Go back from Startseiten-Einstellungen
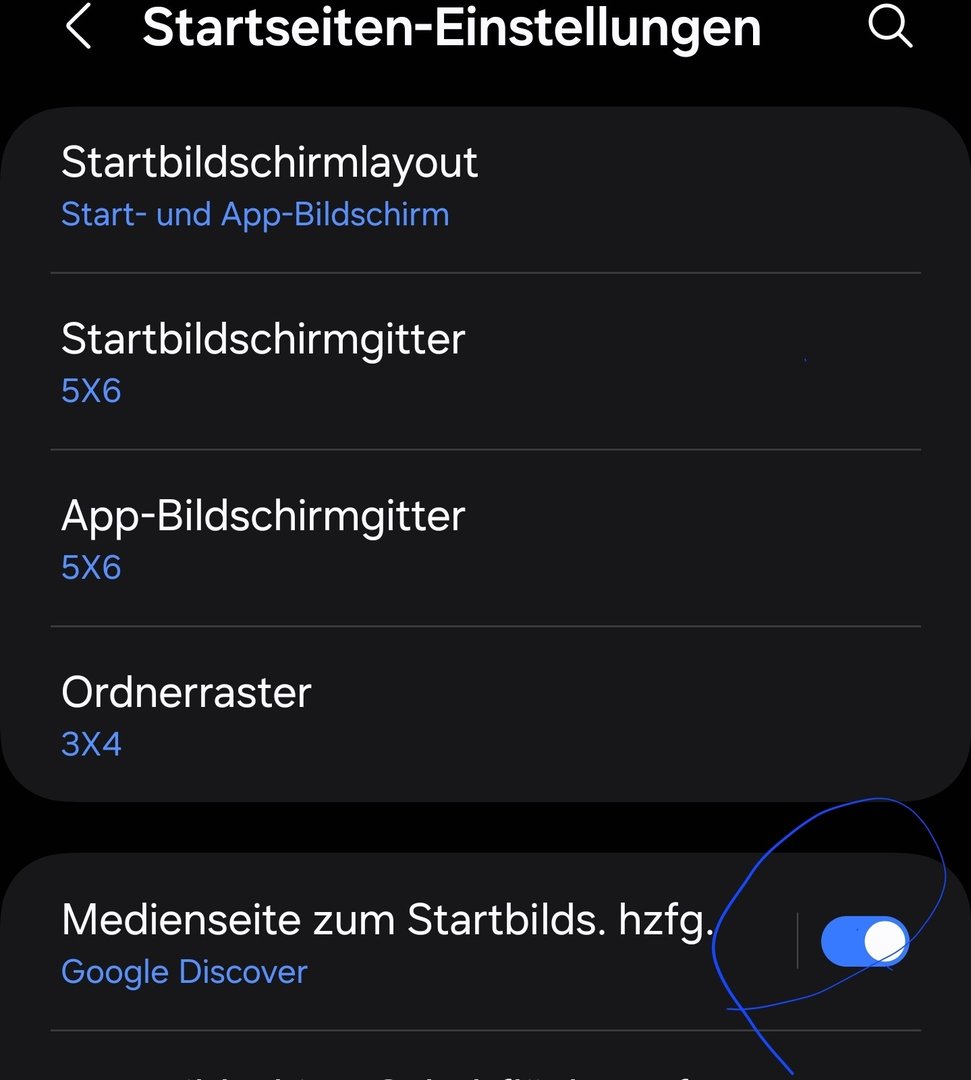 point(78,29)
